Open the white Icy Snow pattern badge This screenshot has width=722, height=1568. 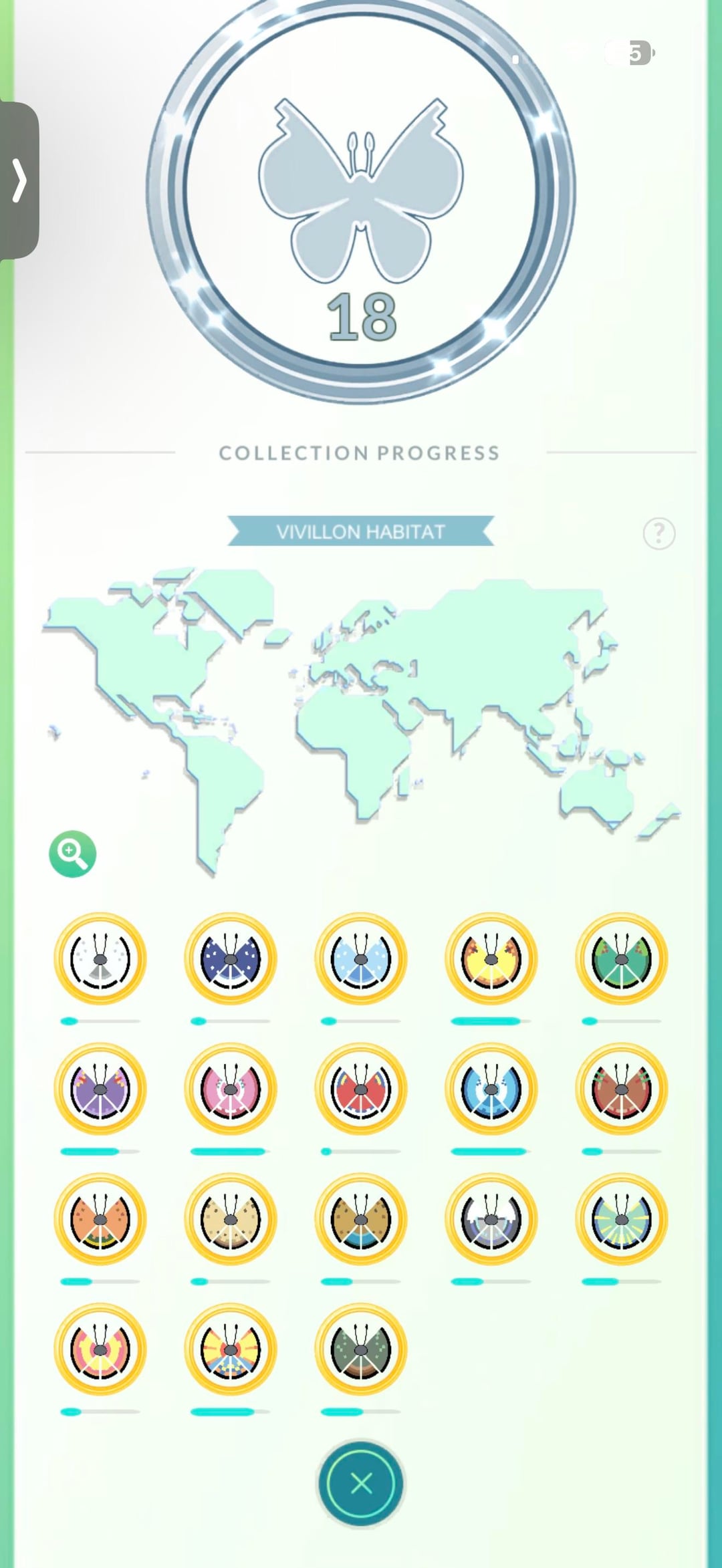(x=100, y=958)
